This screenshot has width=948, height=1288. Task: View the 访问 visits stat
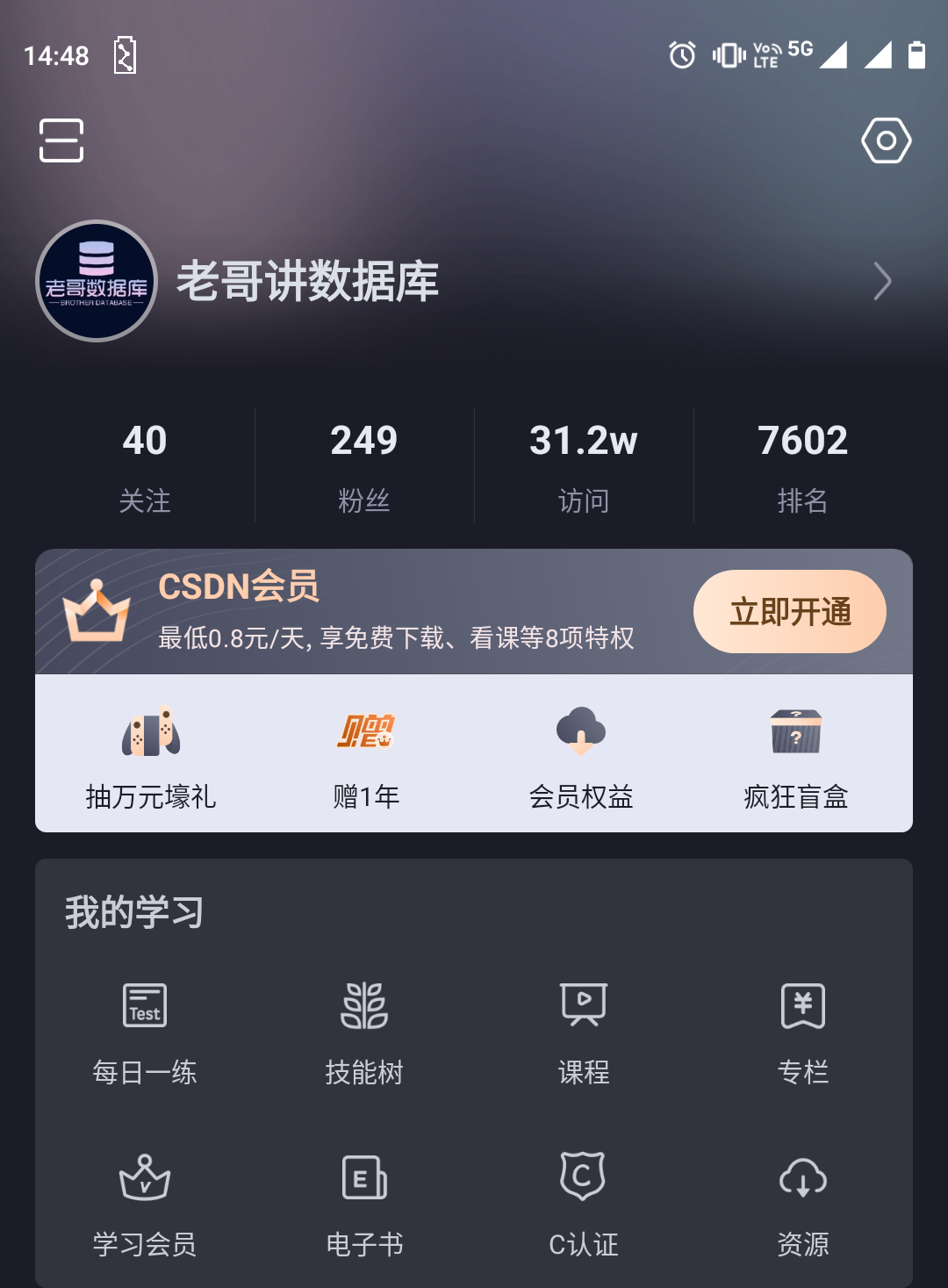click(x=584, y=465)
